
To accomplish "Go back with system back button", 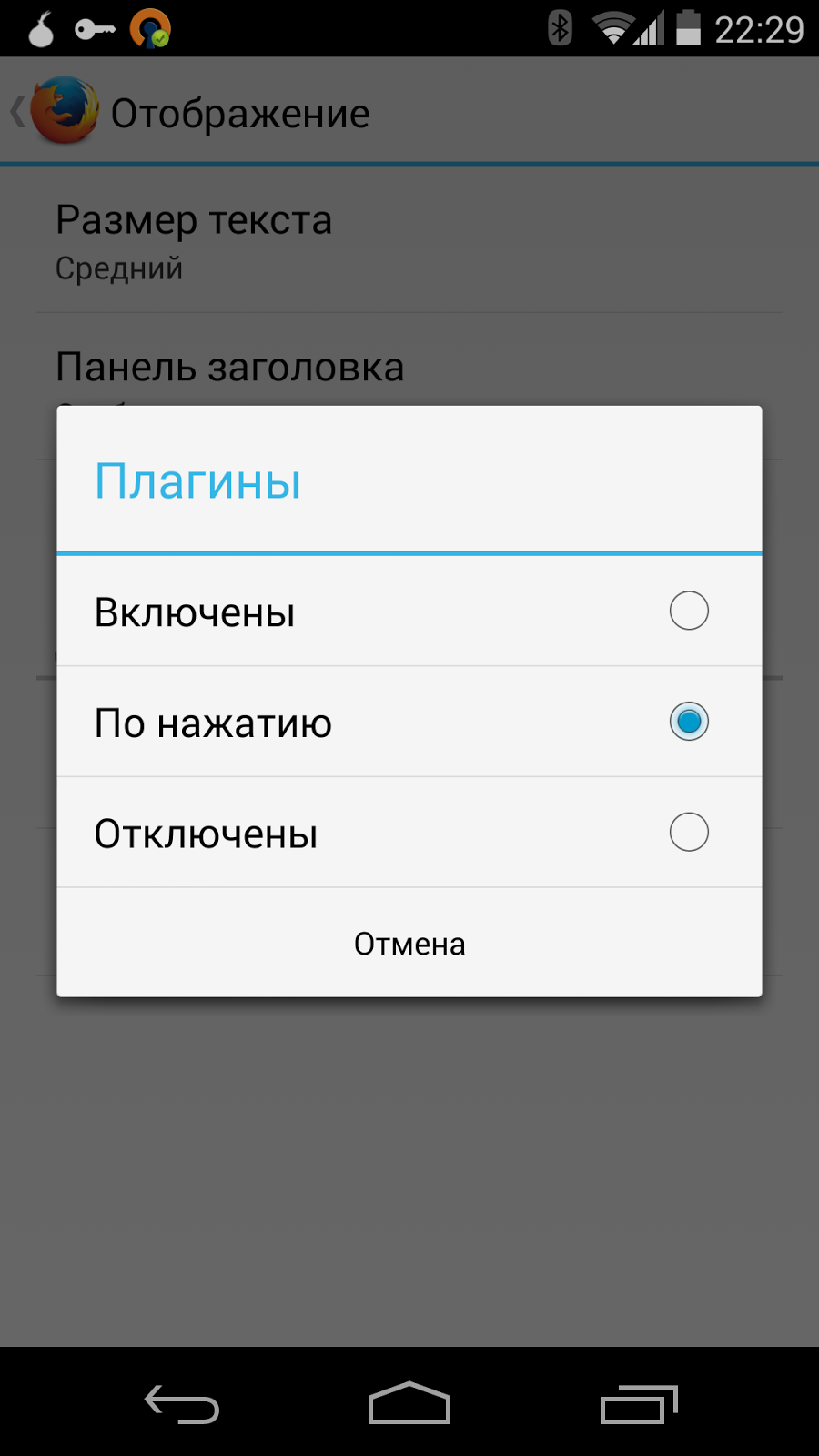I will [x=182, y=1404].
